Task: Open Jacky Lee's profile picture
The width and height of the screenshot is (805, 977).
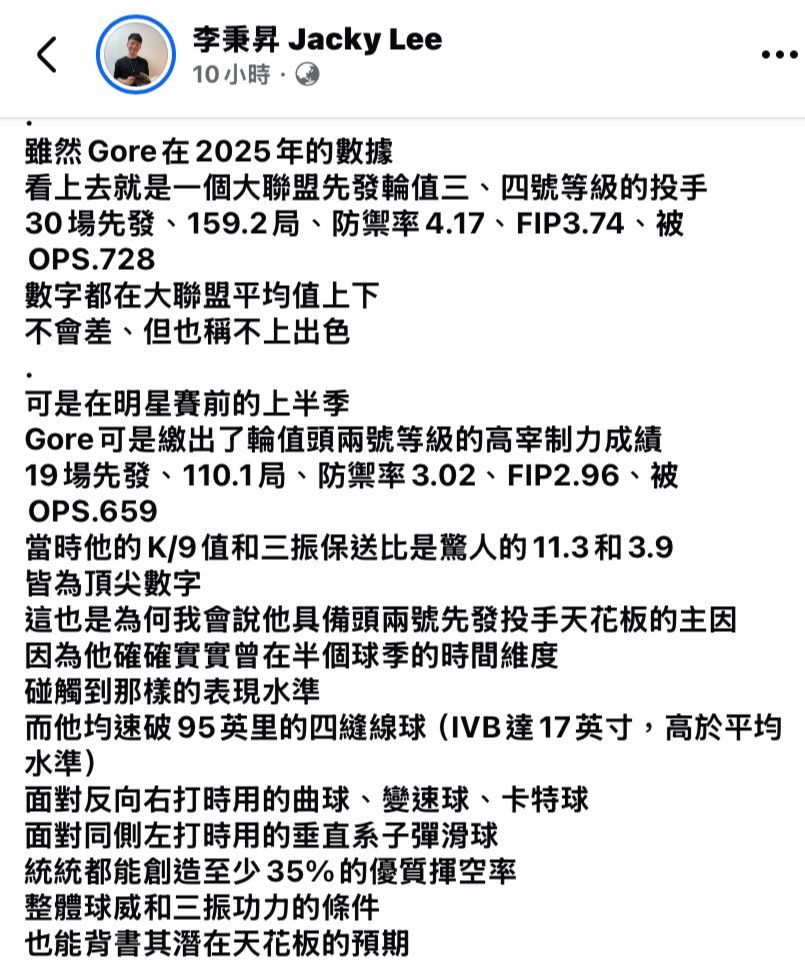Action: click(136, 54)
